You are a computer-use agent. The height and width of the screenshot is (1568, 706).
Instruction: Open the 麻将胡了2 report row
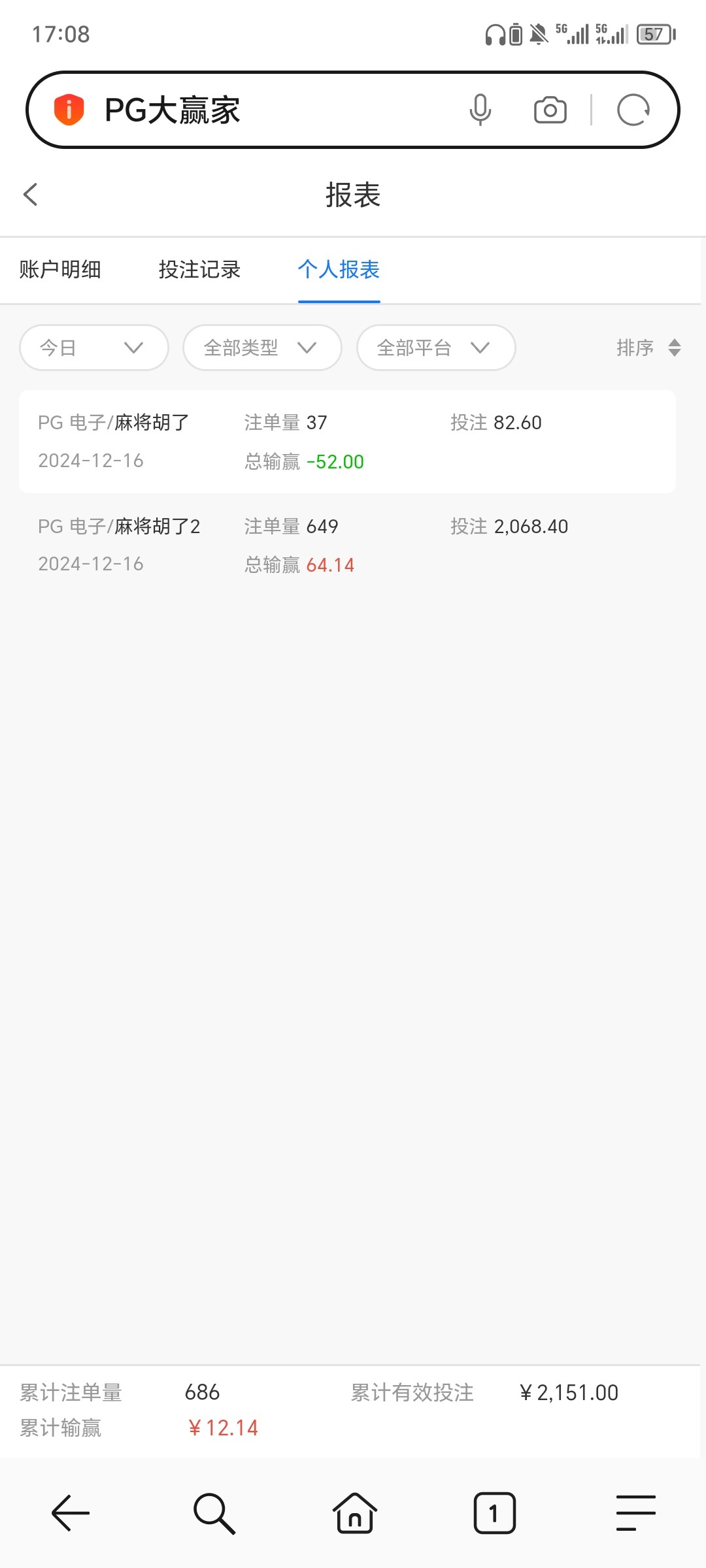(347, 545)
